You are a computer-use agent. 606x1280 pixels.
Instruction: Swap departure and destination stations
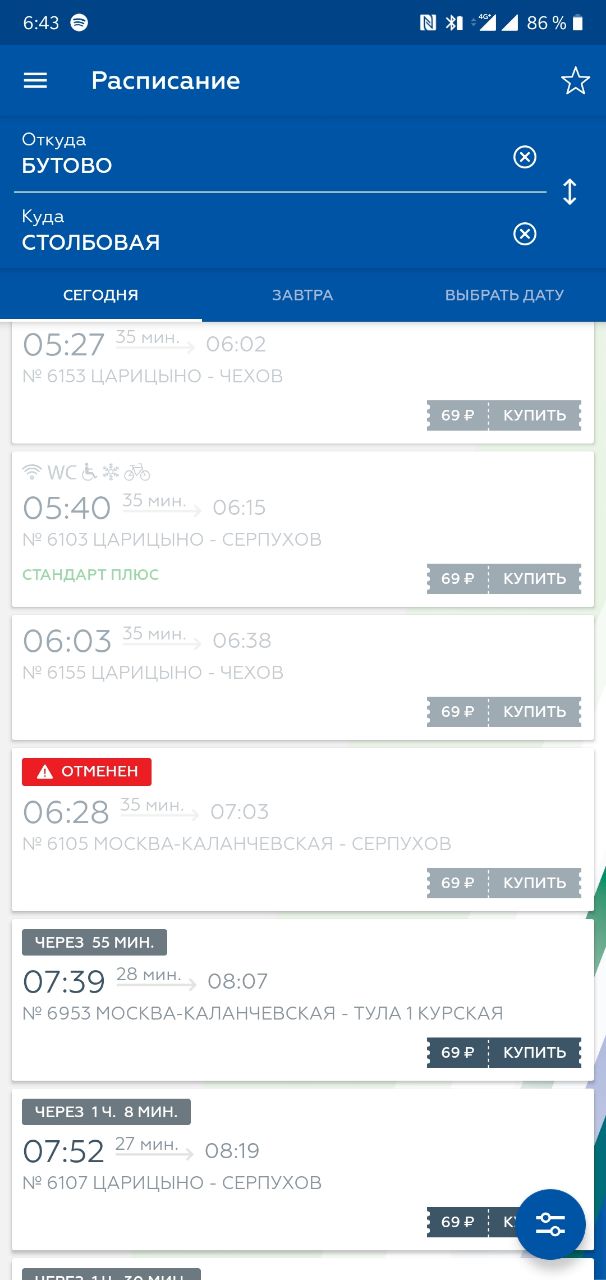pyautogui.click(x=570, y=192)
